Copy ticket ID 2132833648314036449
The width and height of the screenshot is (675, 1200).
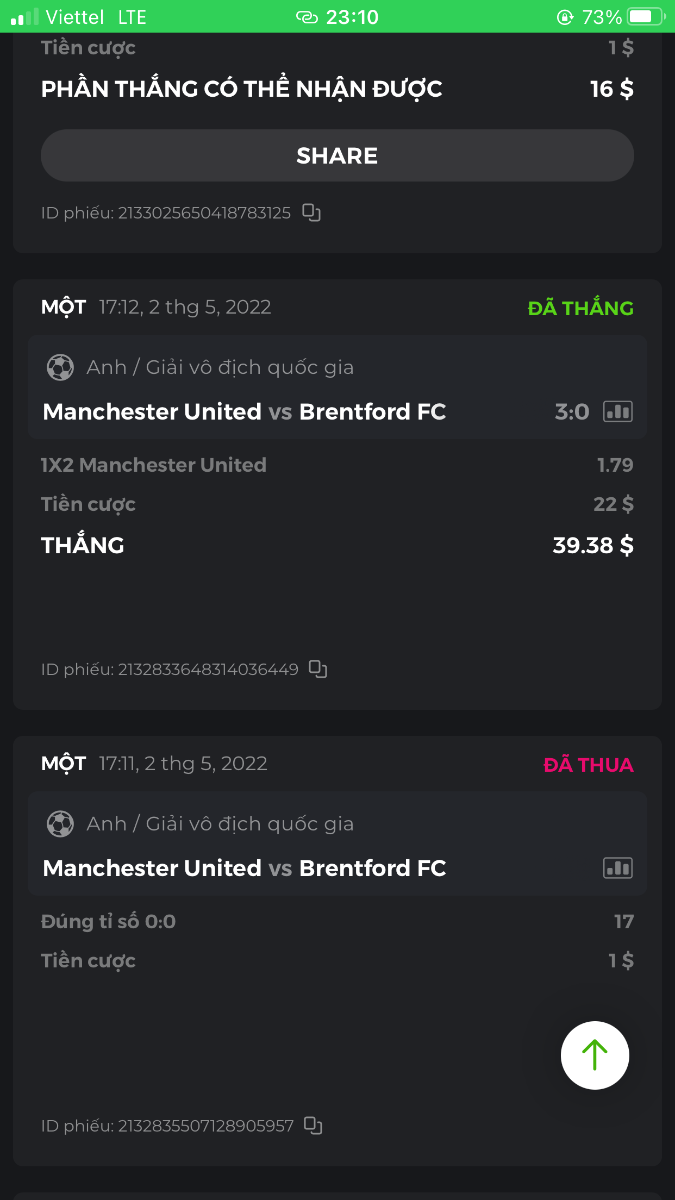click(318, 669)
